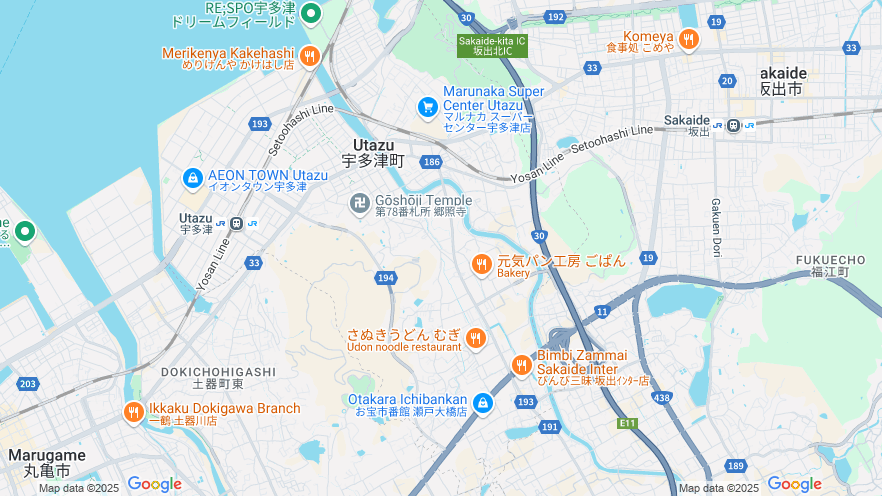
Task: Open the Bakery pin near Route 30
Action: pyautogui.click(x=482, y=265)
